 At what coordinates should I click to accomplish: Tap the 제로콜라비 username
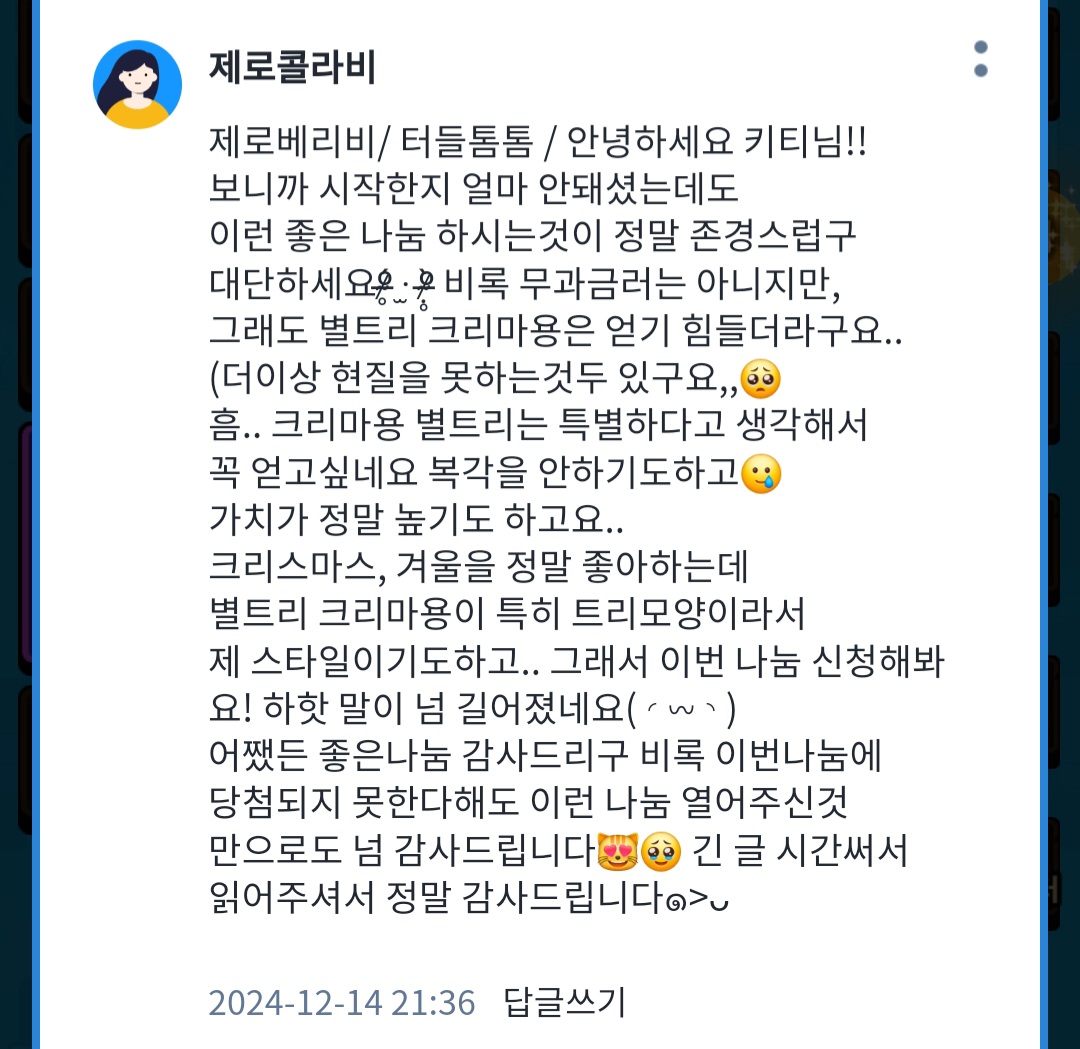click(293, 67)
